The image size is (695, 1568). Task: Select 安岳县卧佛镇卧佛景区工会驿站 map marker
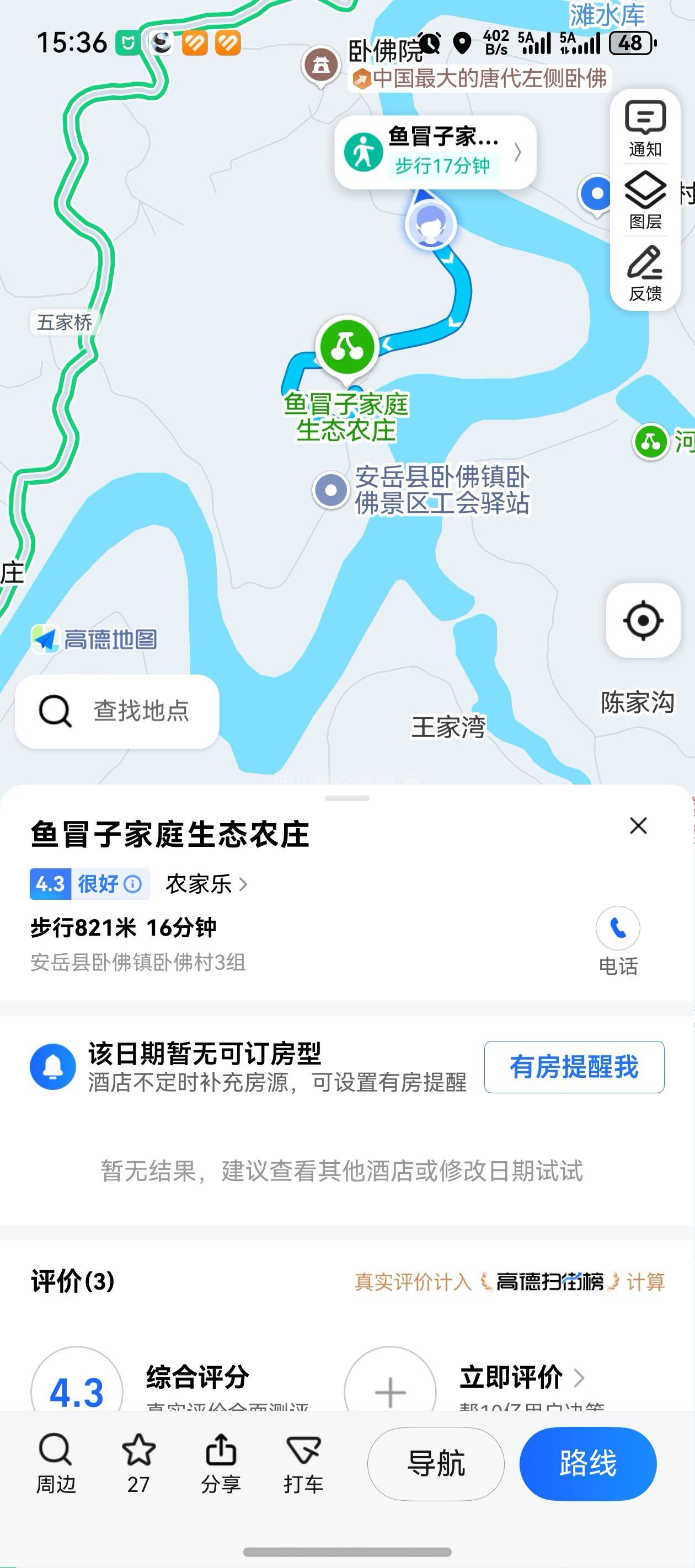[x=331, y=490]
